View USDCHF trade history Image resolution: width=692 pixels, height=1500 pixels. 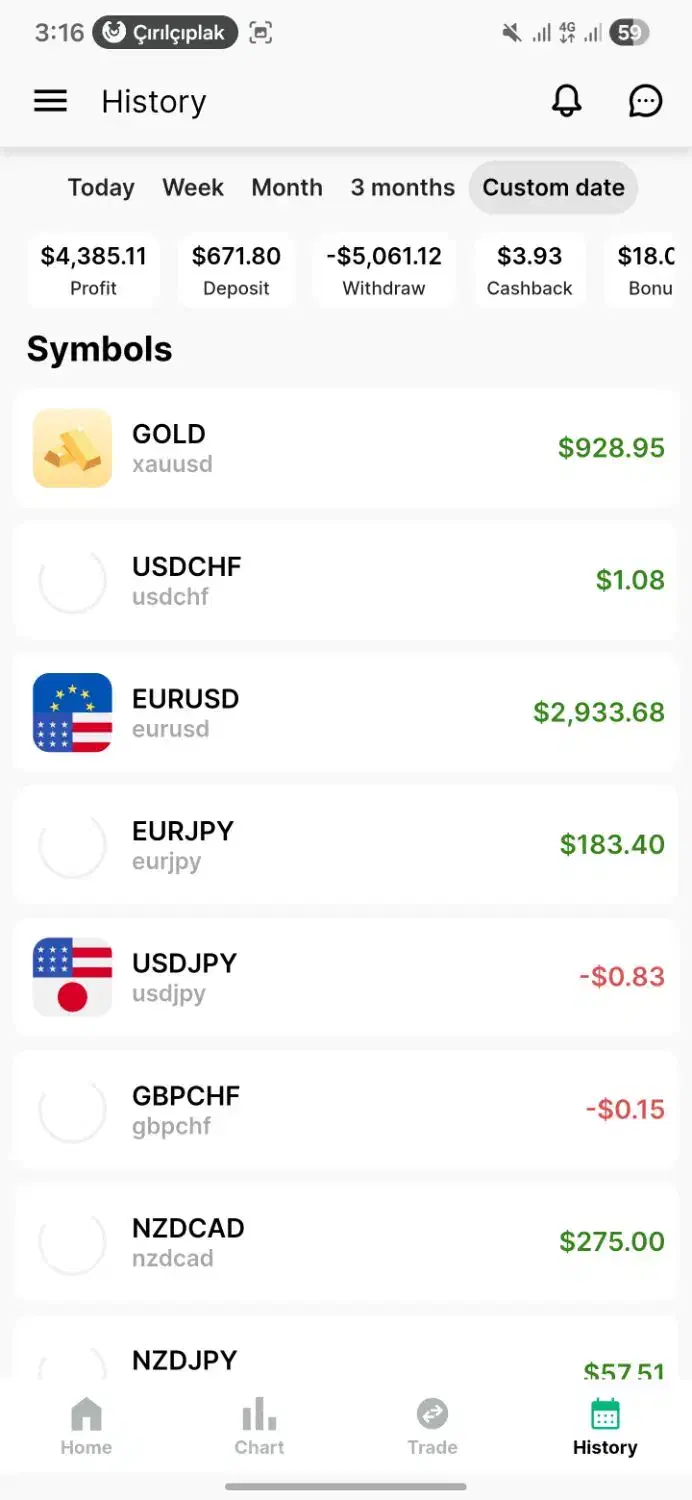345,580
